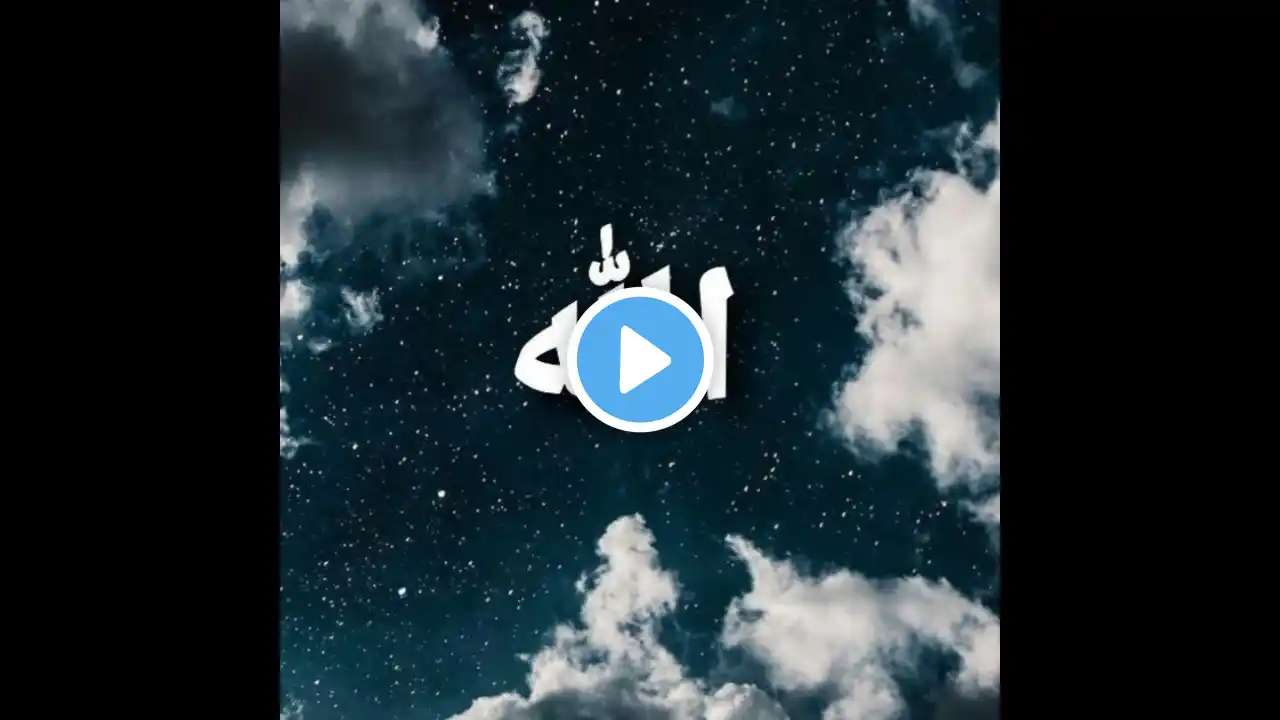This screenshot has width=1280, height=720.
Task: Play the video
Action: coord(640,360)
